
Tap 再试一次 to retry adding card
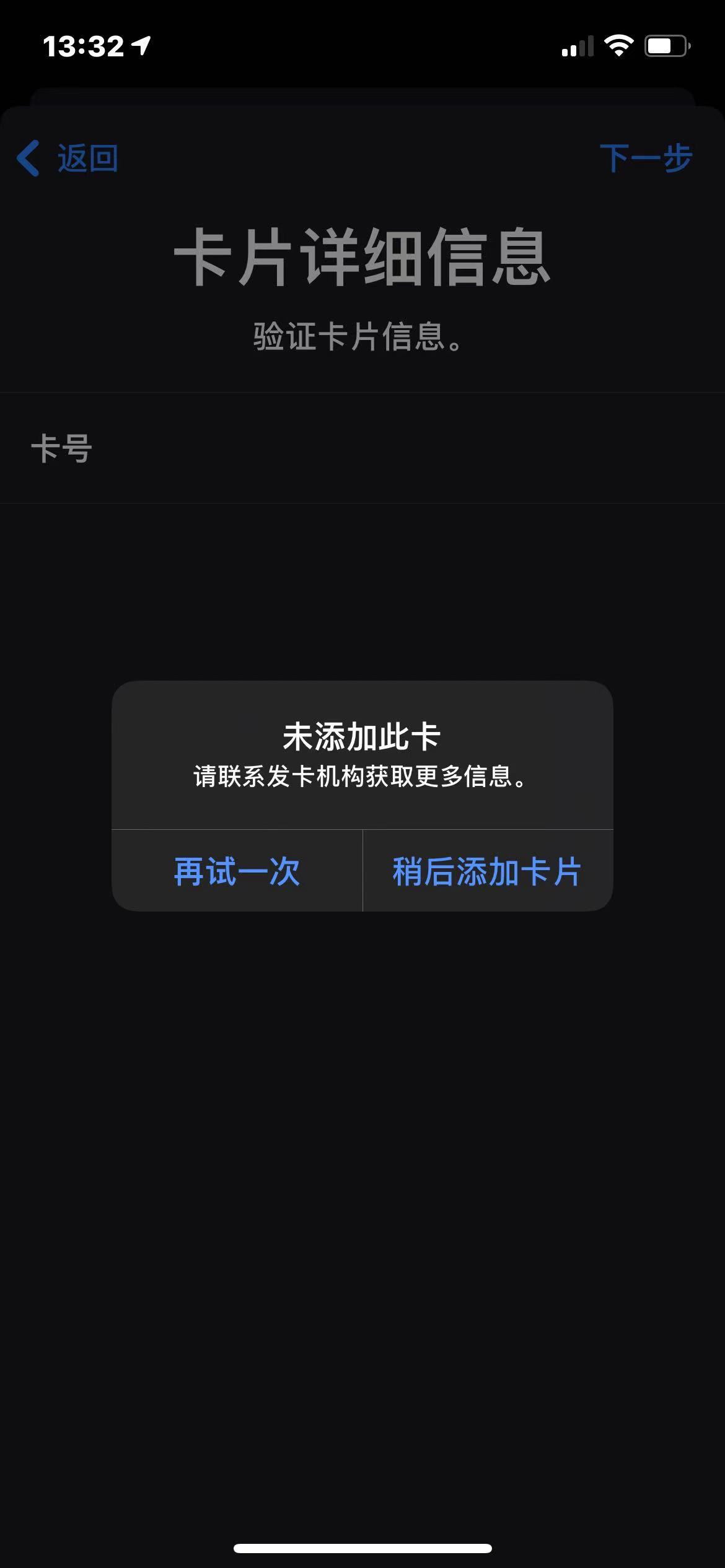pos(237,871)
